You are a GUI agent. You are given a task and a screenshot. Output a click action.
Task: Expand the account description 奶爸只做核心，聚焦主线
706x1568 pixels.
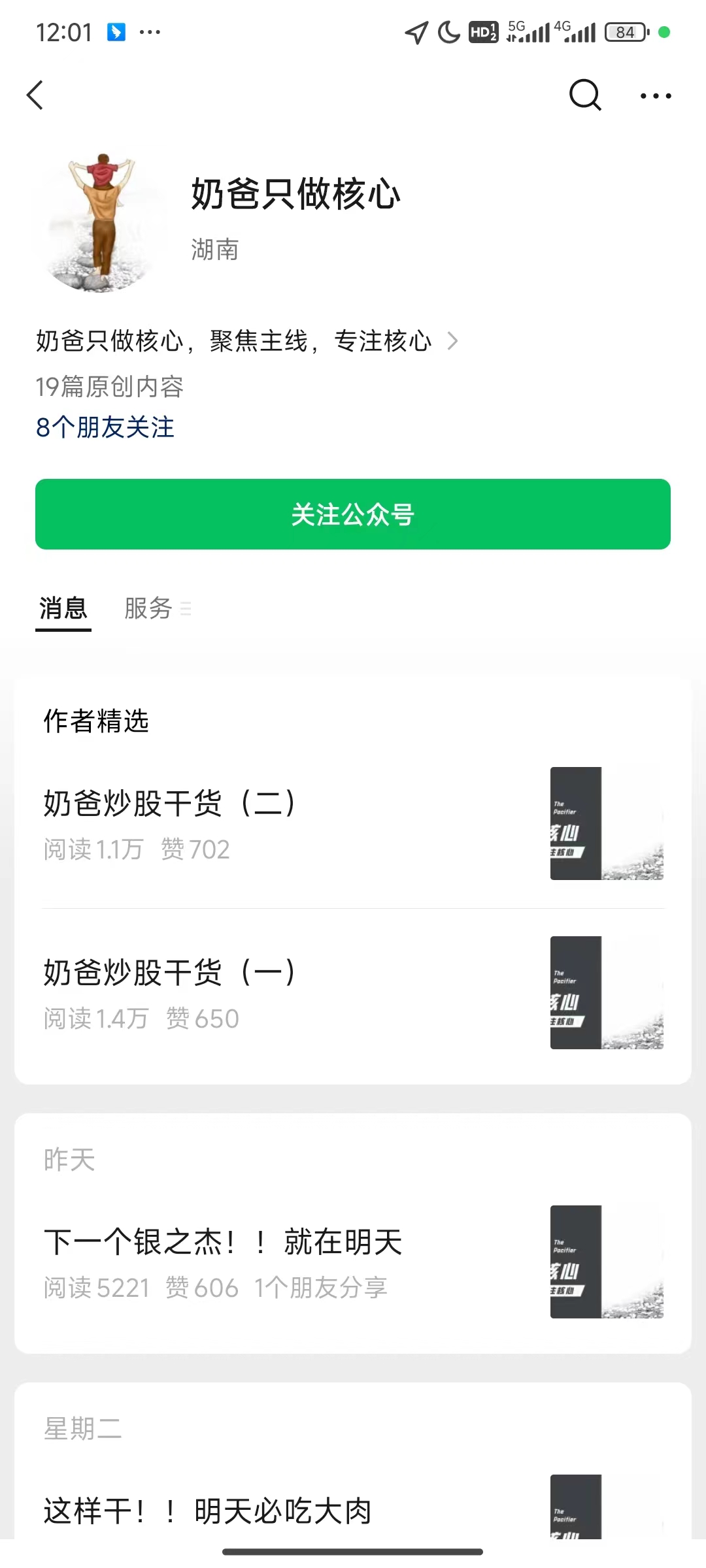coord(247,341)
